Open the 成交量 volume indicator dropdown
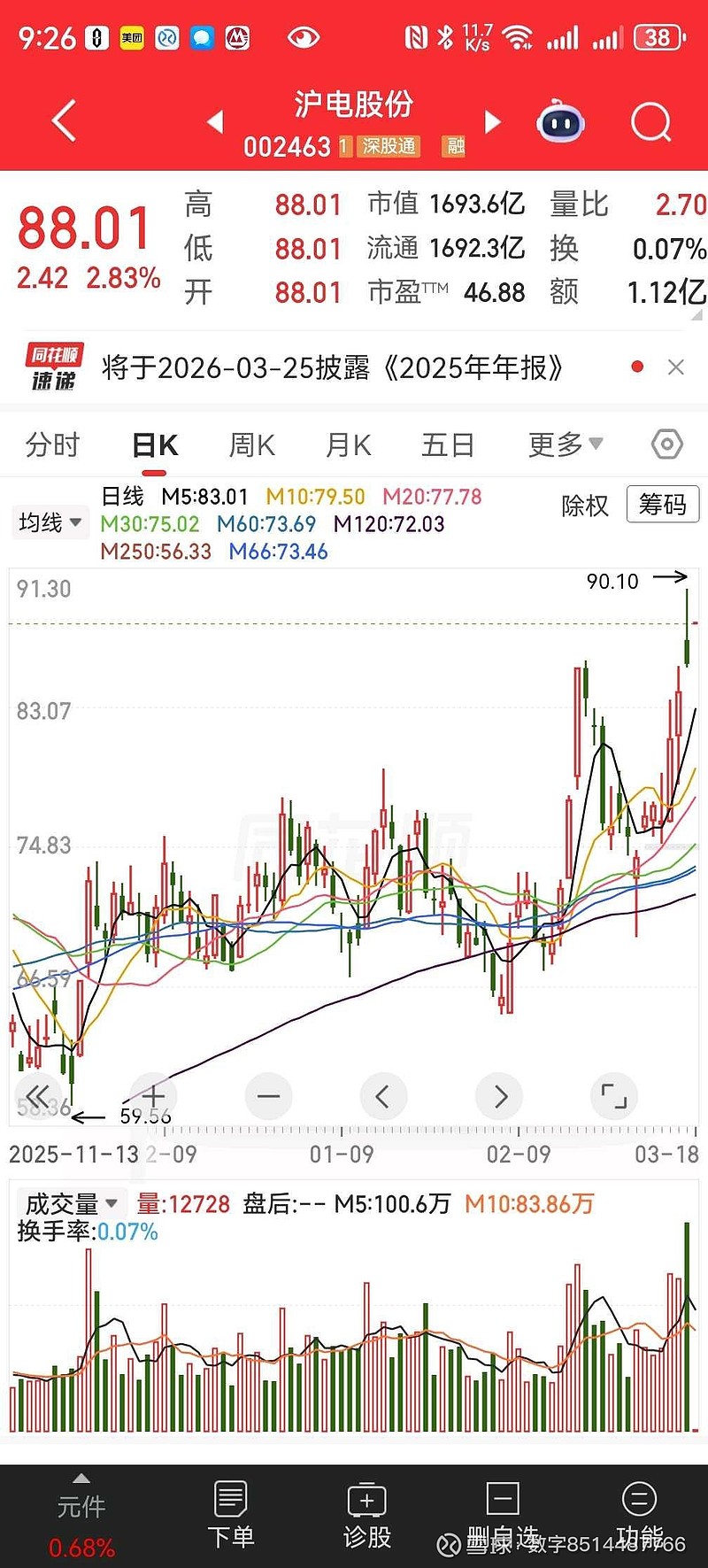Image resolution: width=708 pixels, height=1568 pixels. (68, 1202)
